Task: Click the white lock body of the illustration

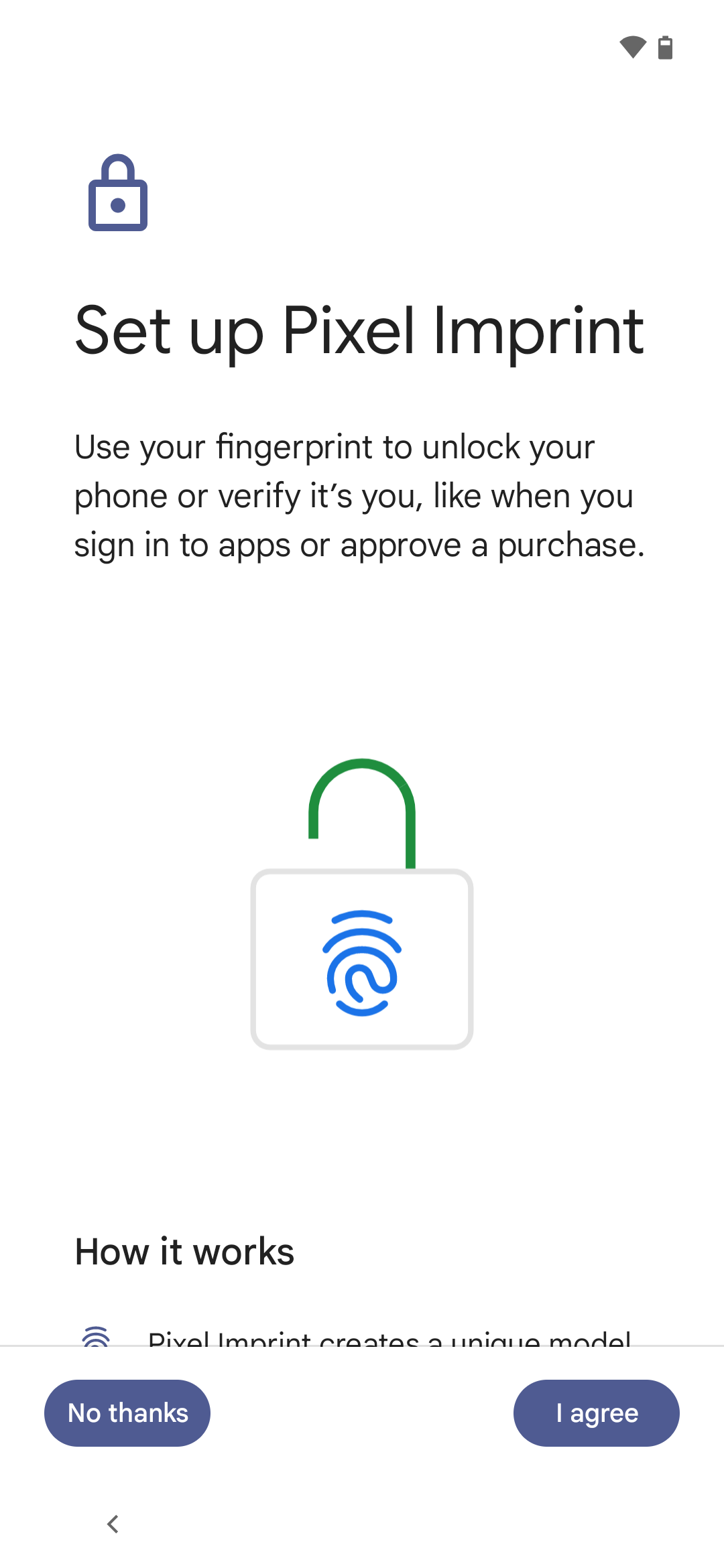Action: point(362,958)
